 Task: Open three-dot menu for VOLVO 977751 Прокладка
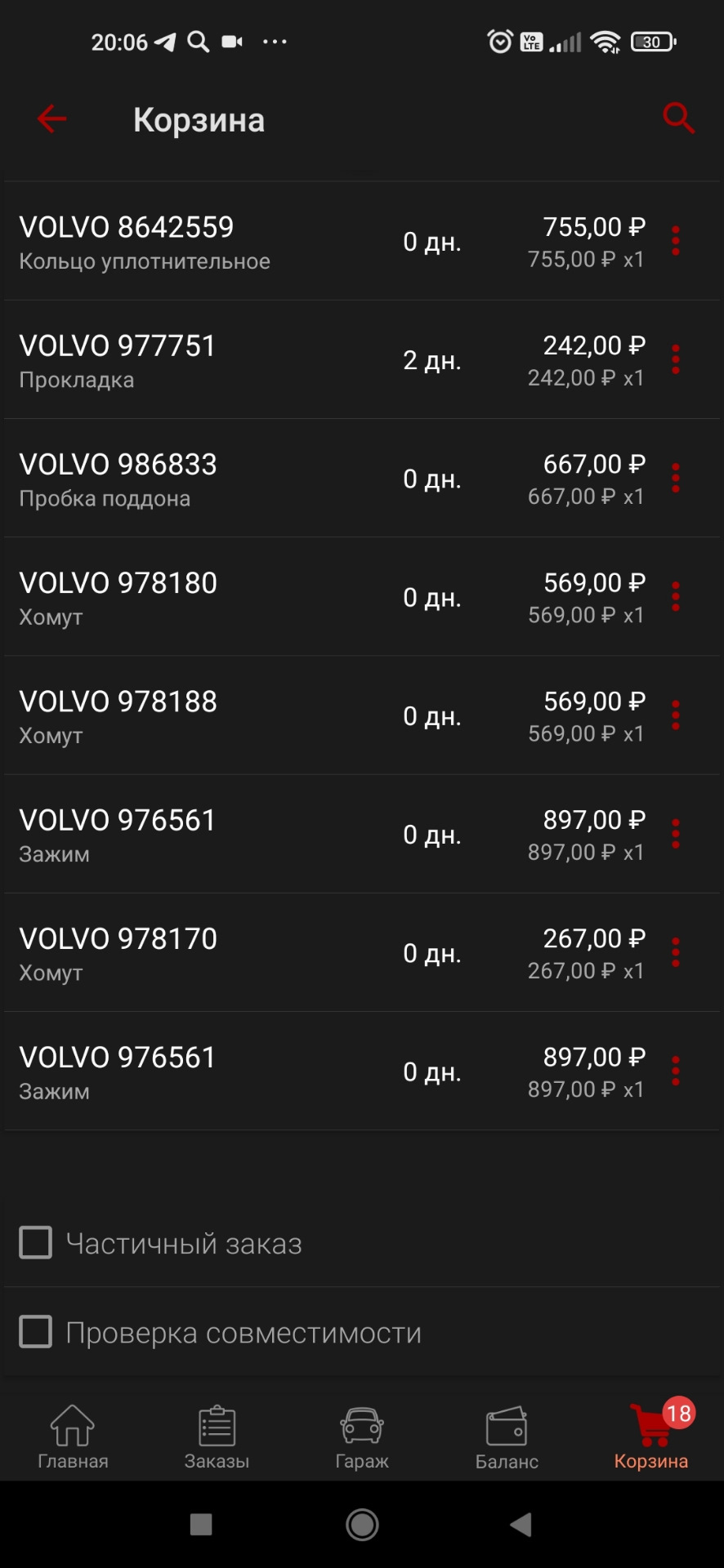coord(675,359)
